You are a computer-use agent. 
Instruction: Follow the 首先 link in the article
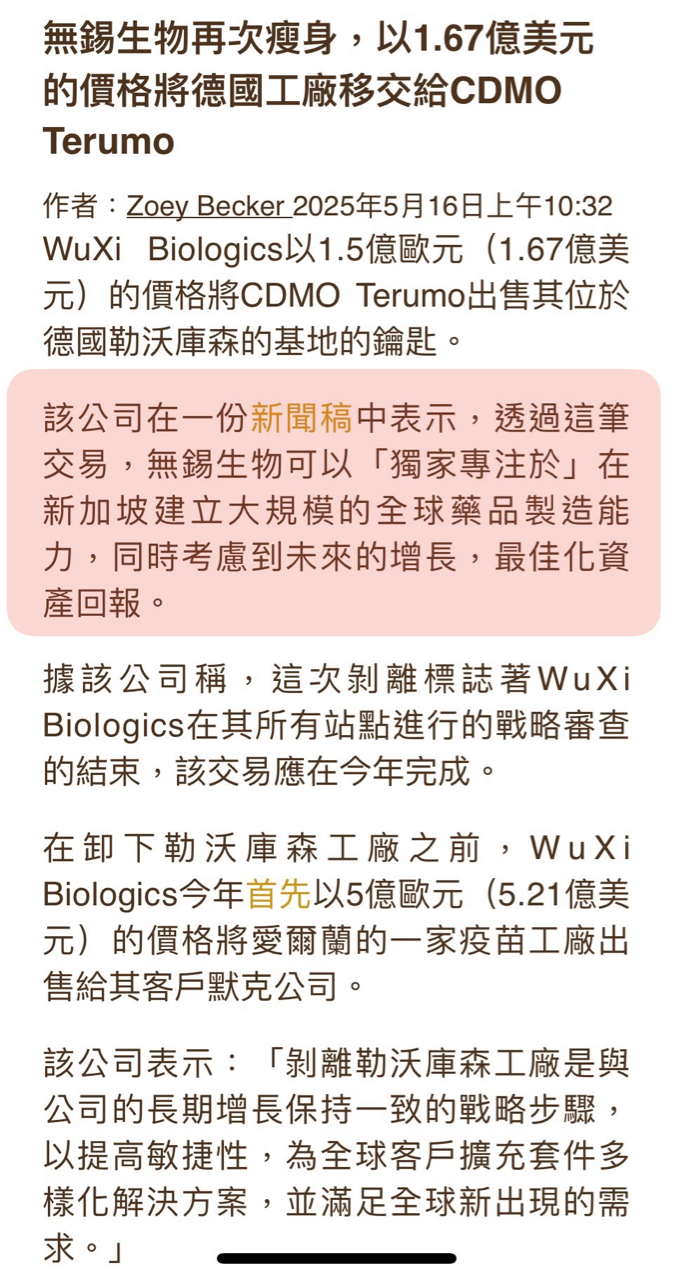(x=280, y=893)
